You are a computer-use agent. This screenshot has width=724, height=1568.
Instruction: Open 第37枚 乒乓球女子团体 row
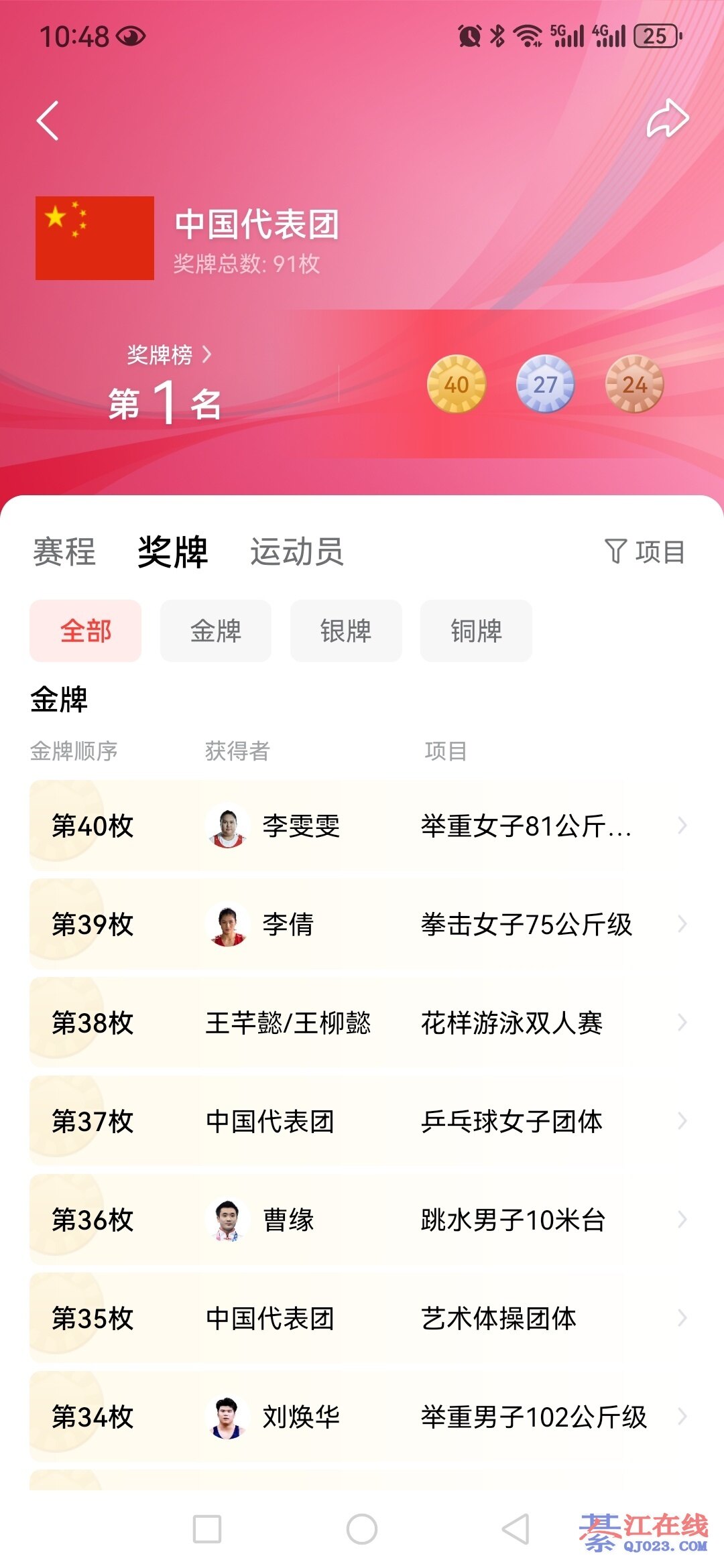tap(362, 1121)
